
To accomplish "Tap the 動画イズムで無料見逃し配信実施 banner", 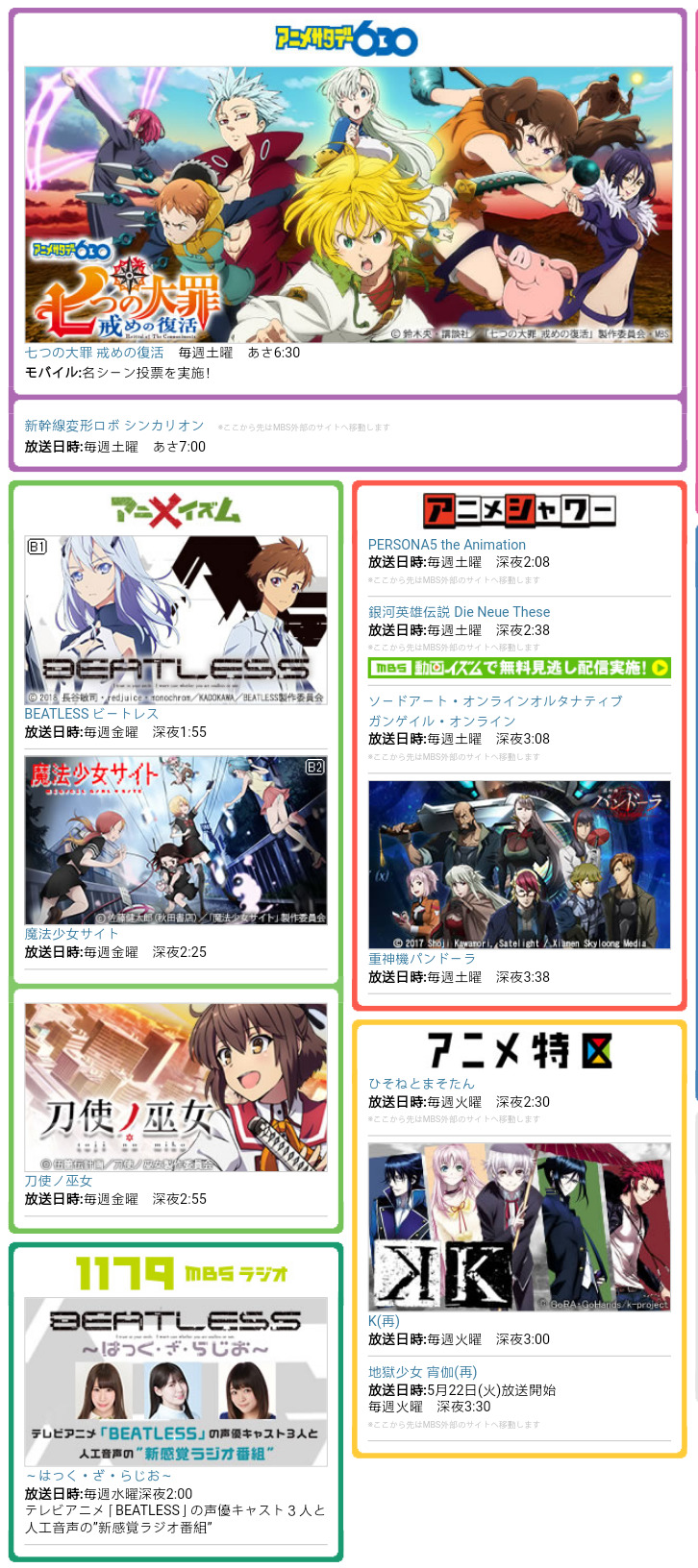I will click(518, 668).
